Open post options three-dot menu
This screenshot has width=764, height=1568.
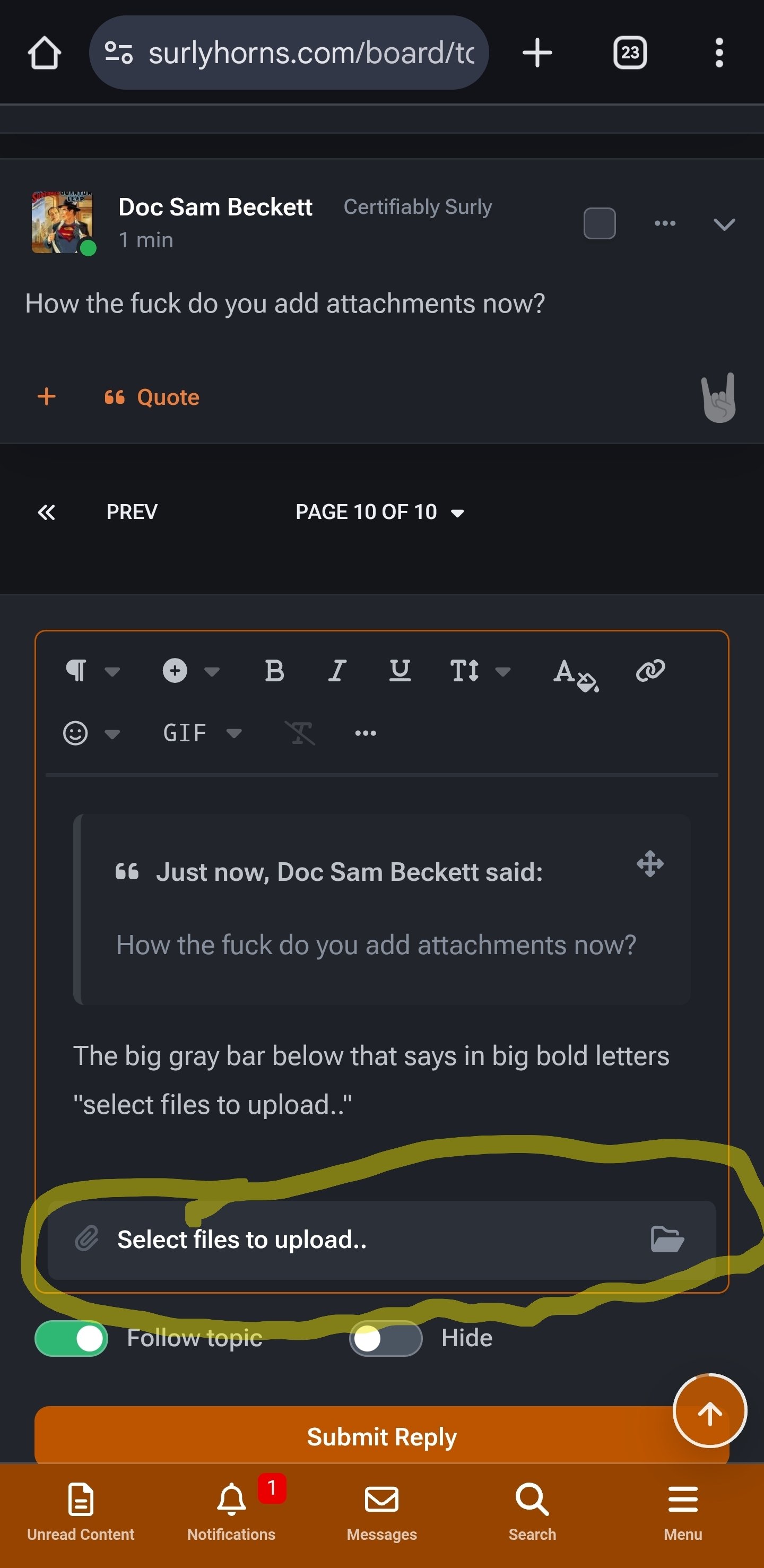click(665, 223)
